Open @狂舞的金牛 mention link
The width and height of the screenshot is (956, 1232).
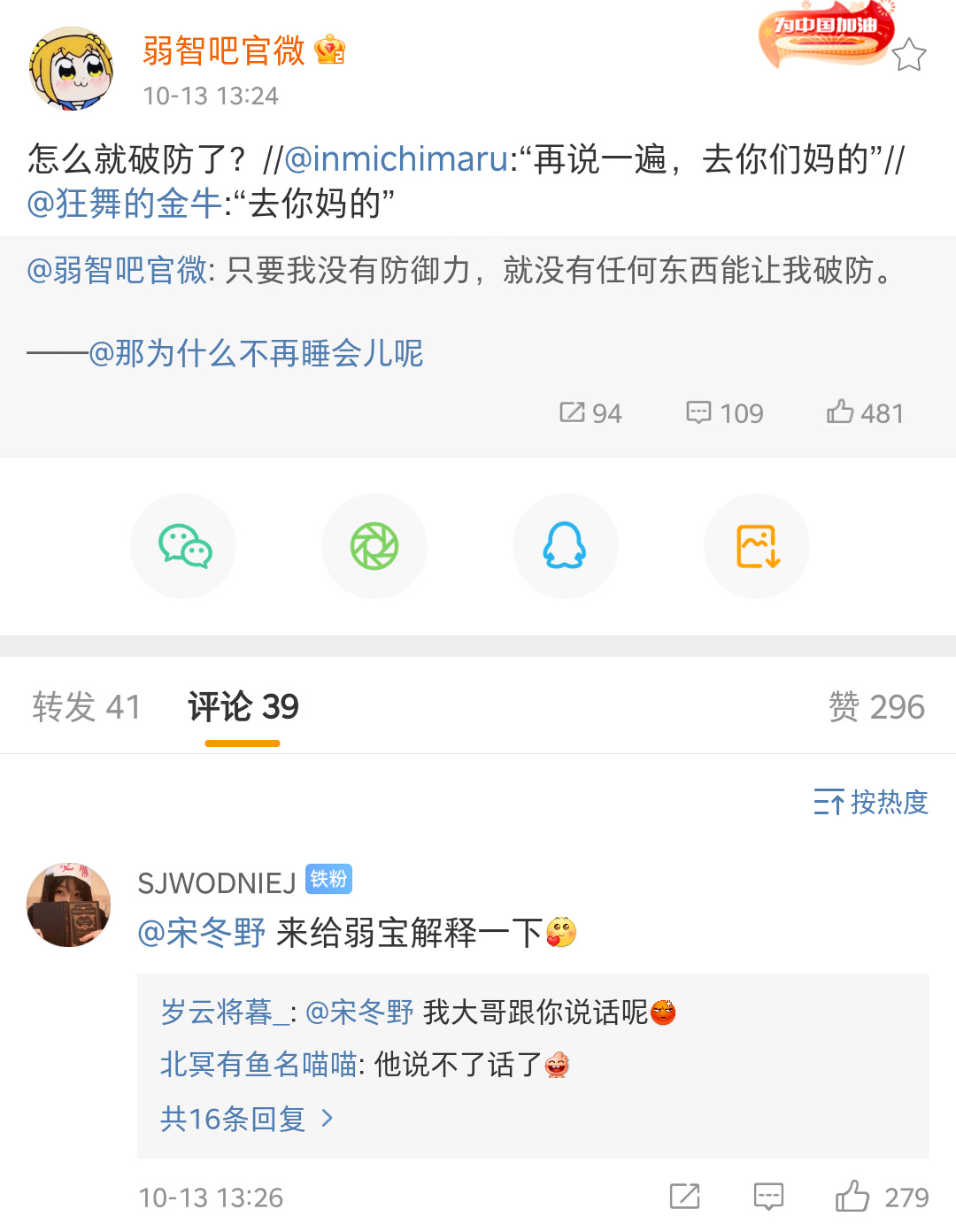124,204
